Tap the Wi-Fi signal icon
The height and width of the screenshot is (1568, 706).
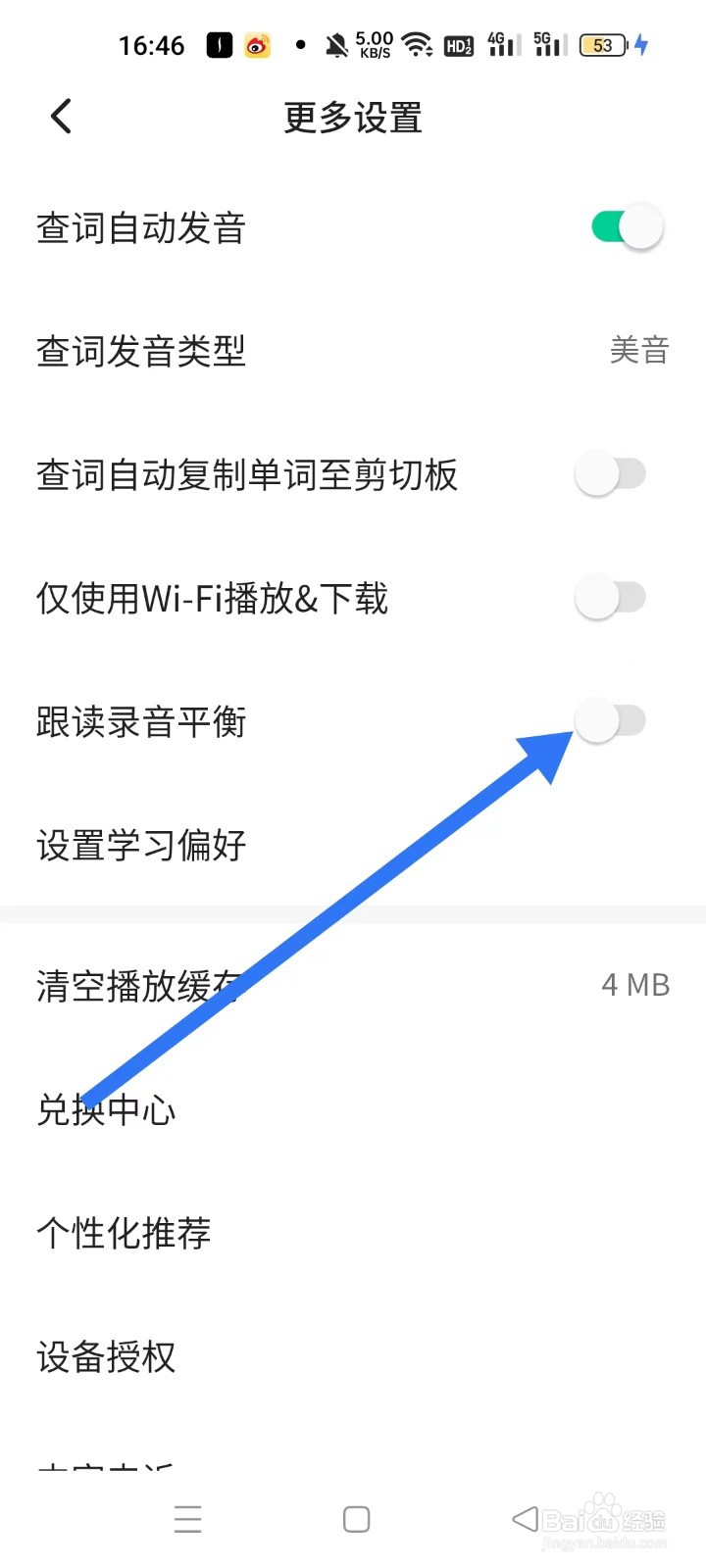pyautogui.click(x=419, y=44)
